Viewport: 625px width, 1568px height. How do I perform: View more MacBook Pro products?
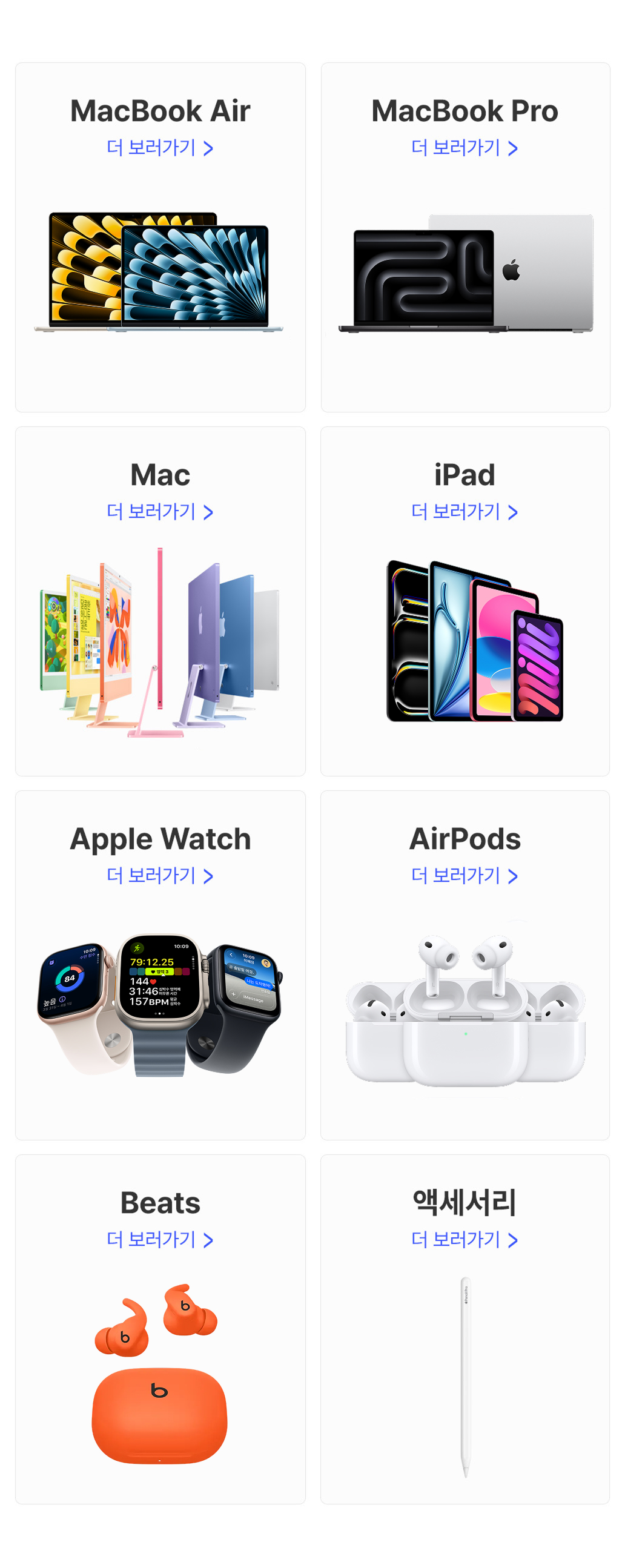[x=465, y=148]
